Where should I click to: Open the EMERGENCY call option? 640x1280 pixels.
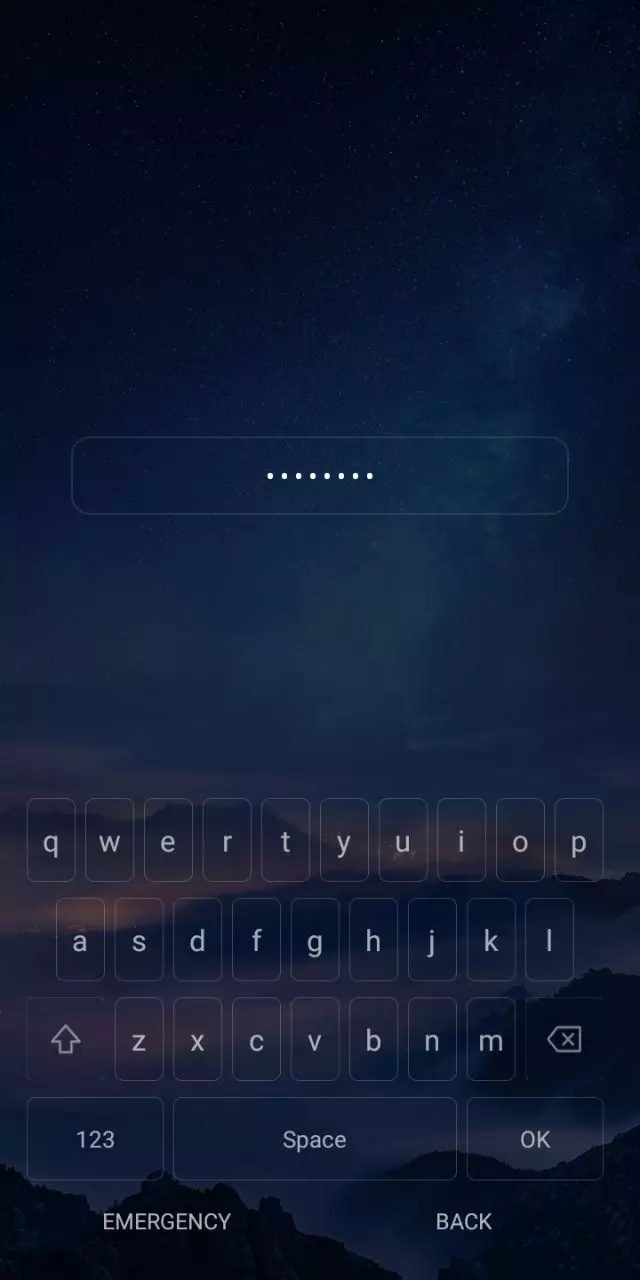pos(166,1222)
